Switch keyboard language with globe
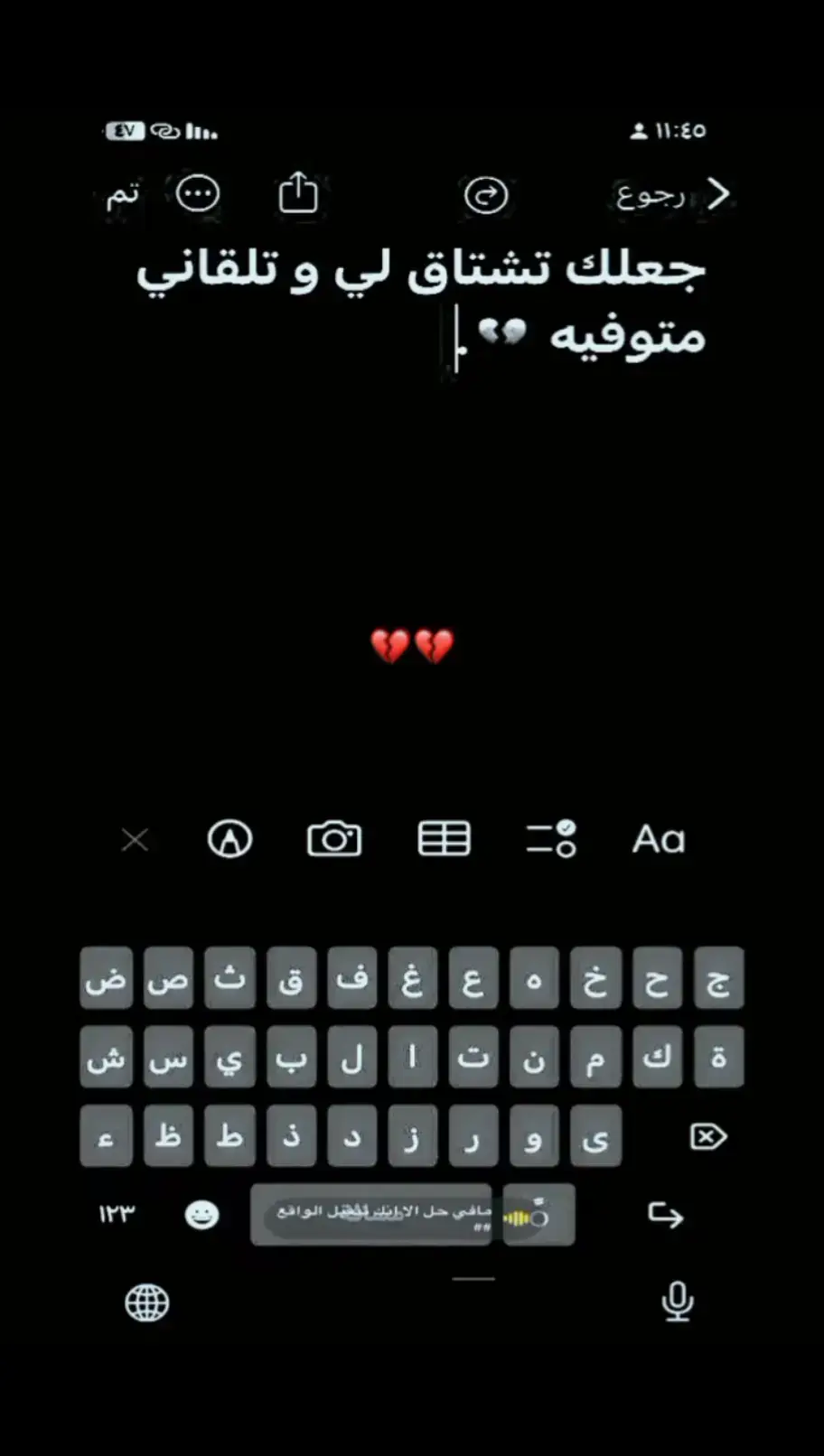The height and width of the screenshot is (1456, 824). 146,1302
